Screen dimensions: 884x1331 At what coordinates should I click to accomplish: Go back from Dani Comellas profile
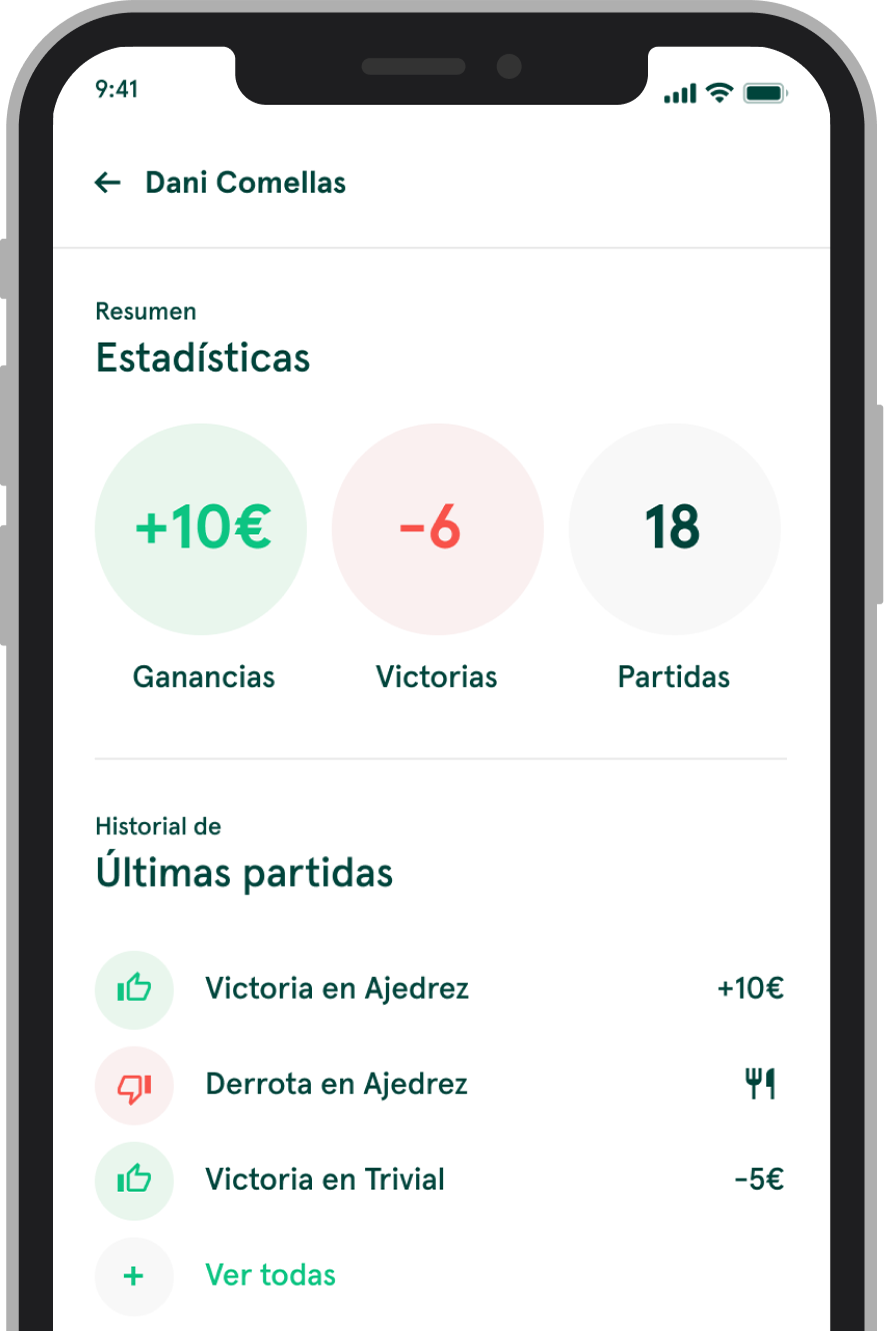[107, 182]
